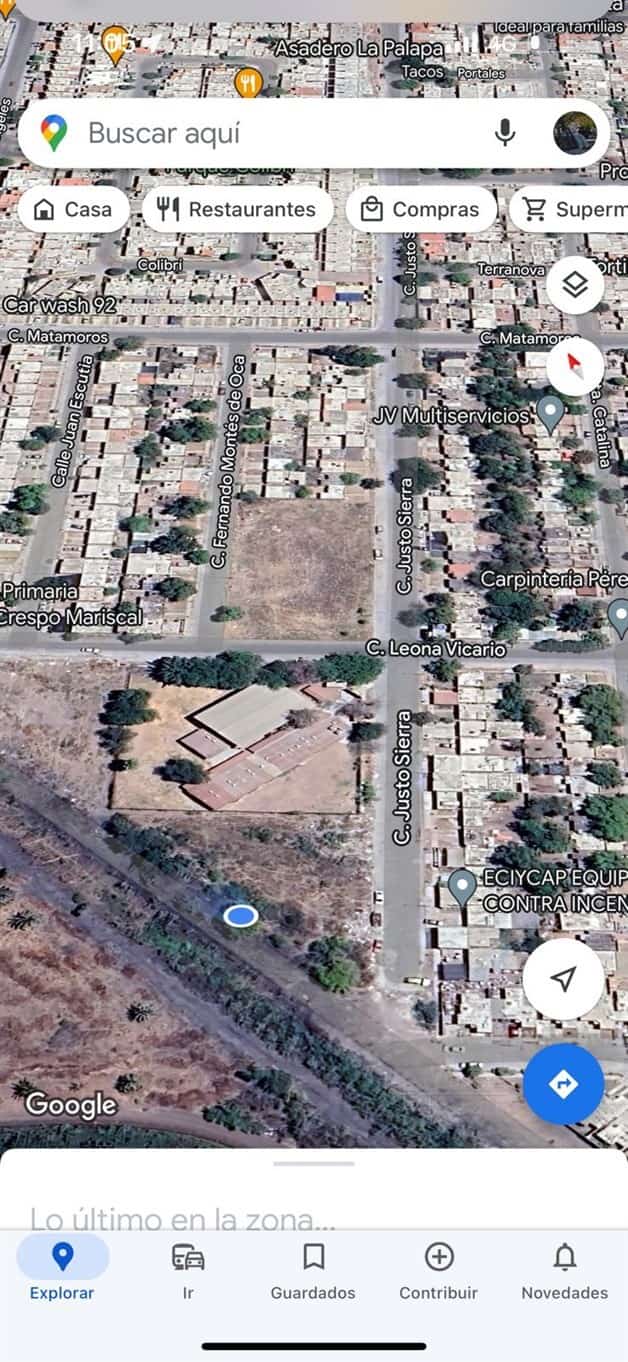Filter the map by Restaurantes

(x=238, y=210)
